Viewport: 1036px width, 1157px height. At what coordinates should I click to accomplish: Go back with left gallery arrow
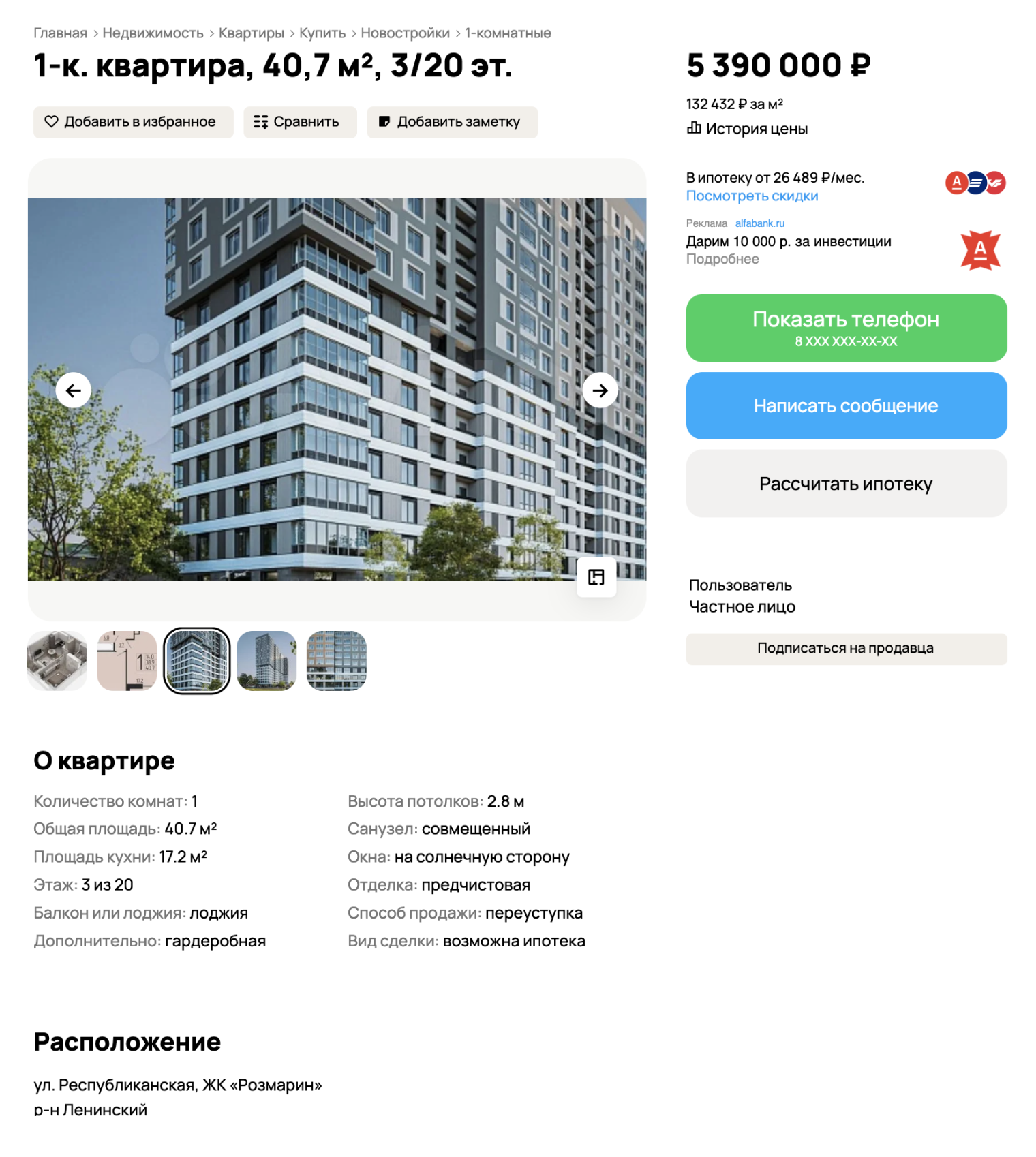pos(74,390)
